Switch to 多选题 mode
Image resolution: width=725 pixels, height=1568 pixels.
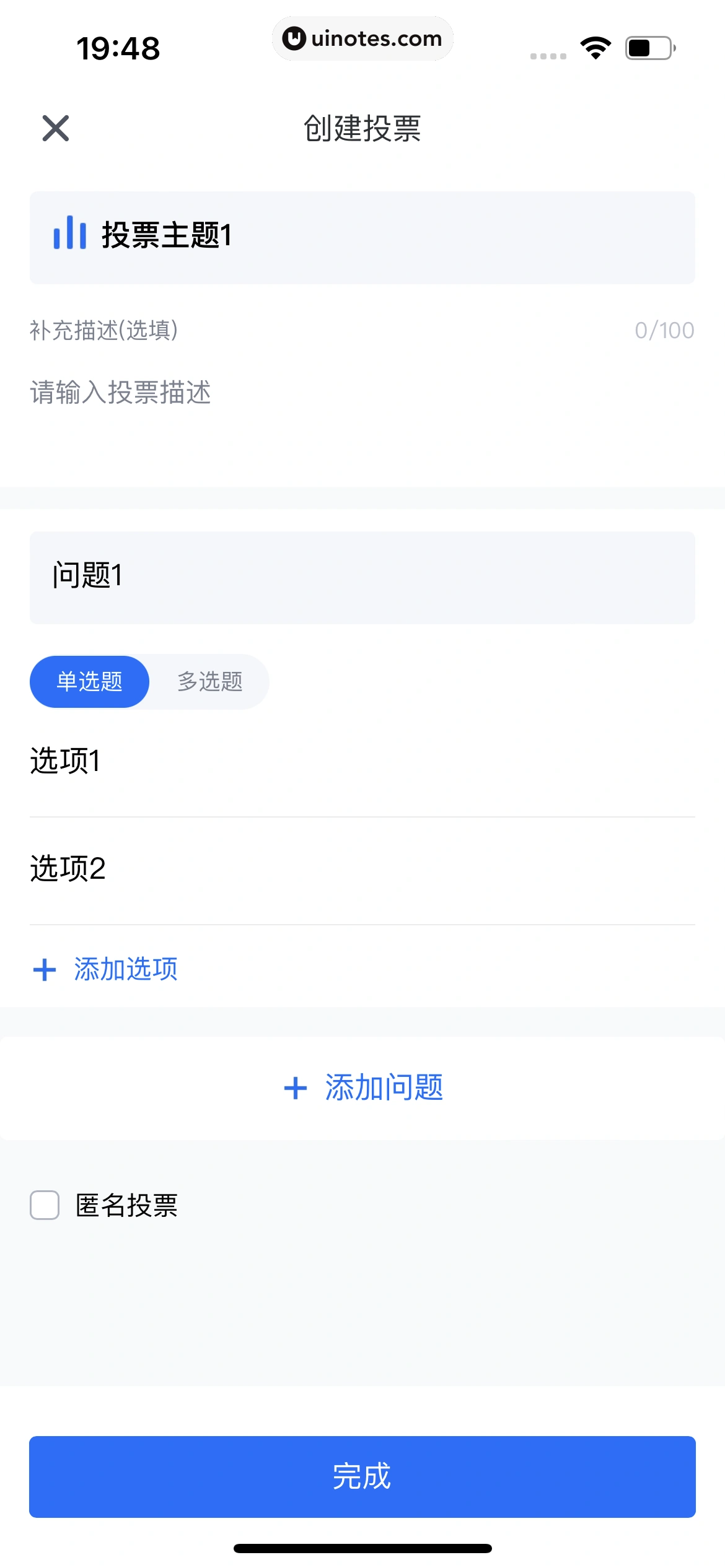209,681
